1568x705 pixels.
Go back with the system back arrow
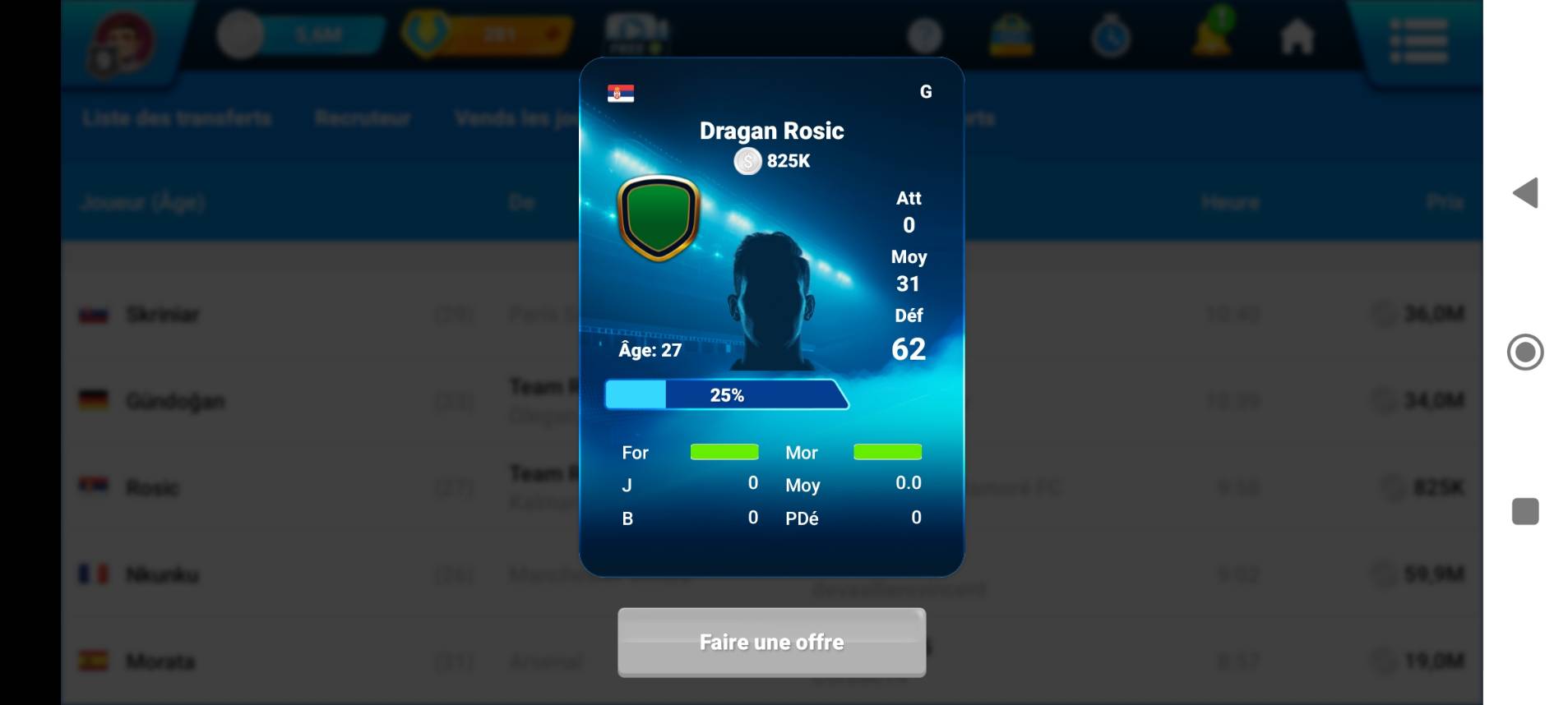(1525, 193)
